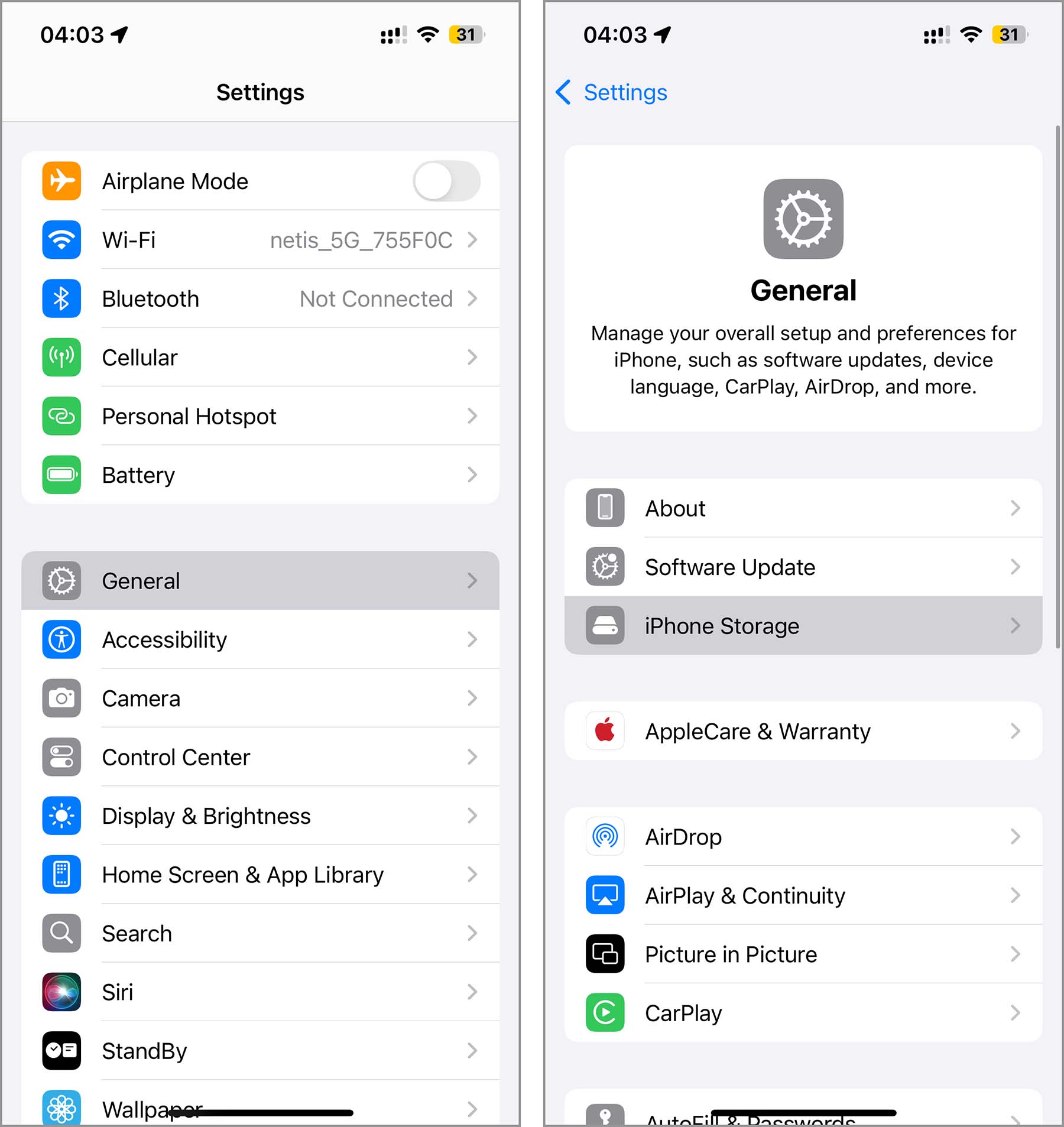Image resolution: width=1064 pixels, height=1127 pixels.
Task: Open Cellular settings
Action: 260,358
